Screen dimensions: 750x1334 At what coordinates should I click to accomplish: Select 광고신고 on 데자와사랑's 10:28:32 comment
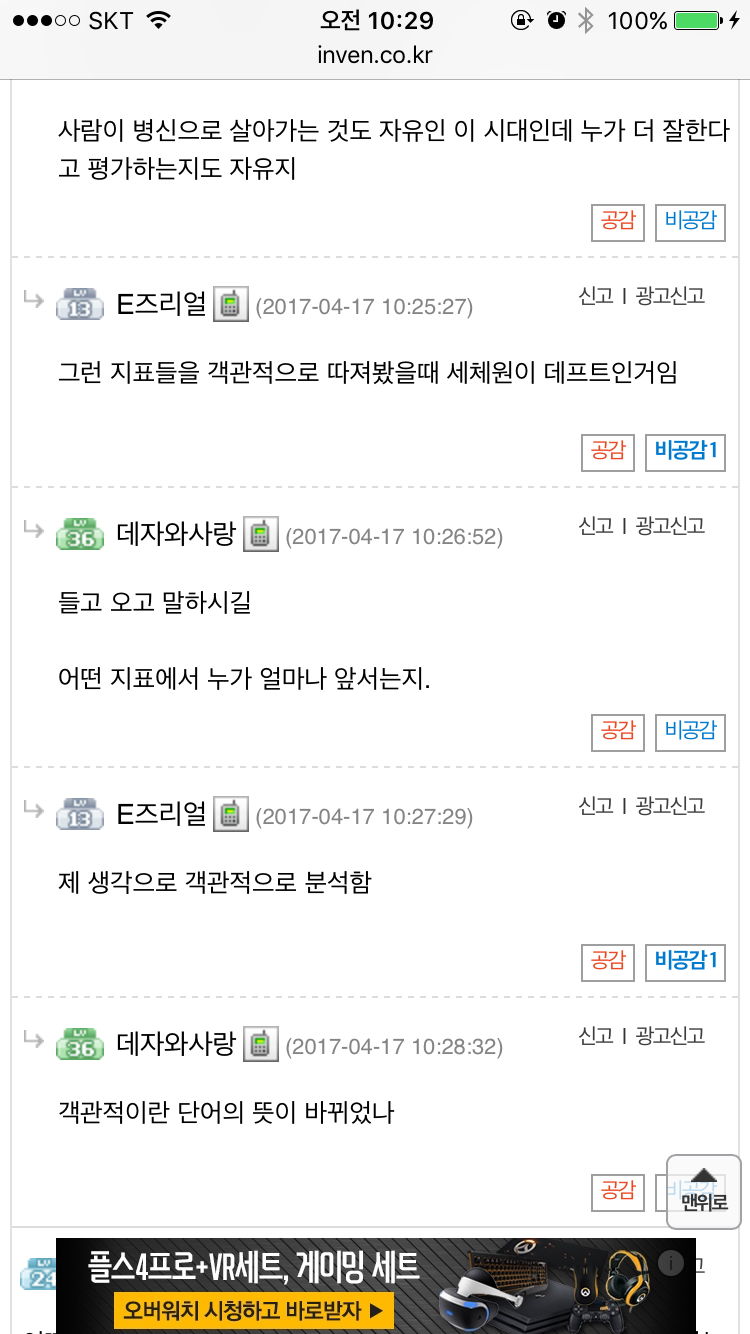670,1036
